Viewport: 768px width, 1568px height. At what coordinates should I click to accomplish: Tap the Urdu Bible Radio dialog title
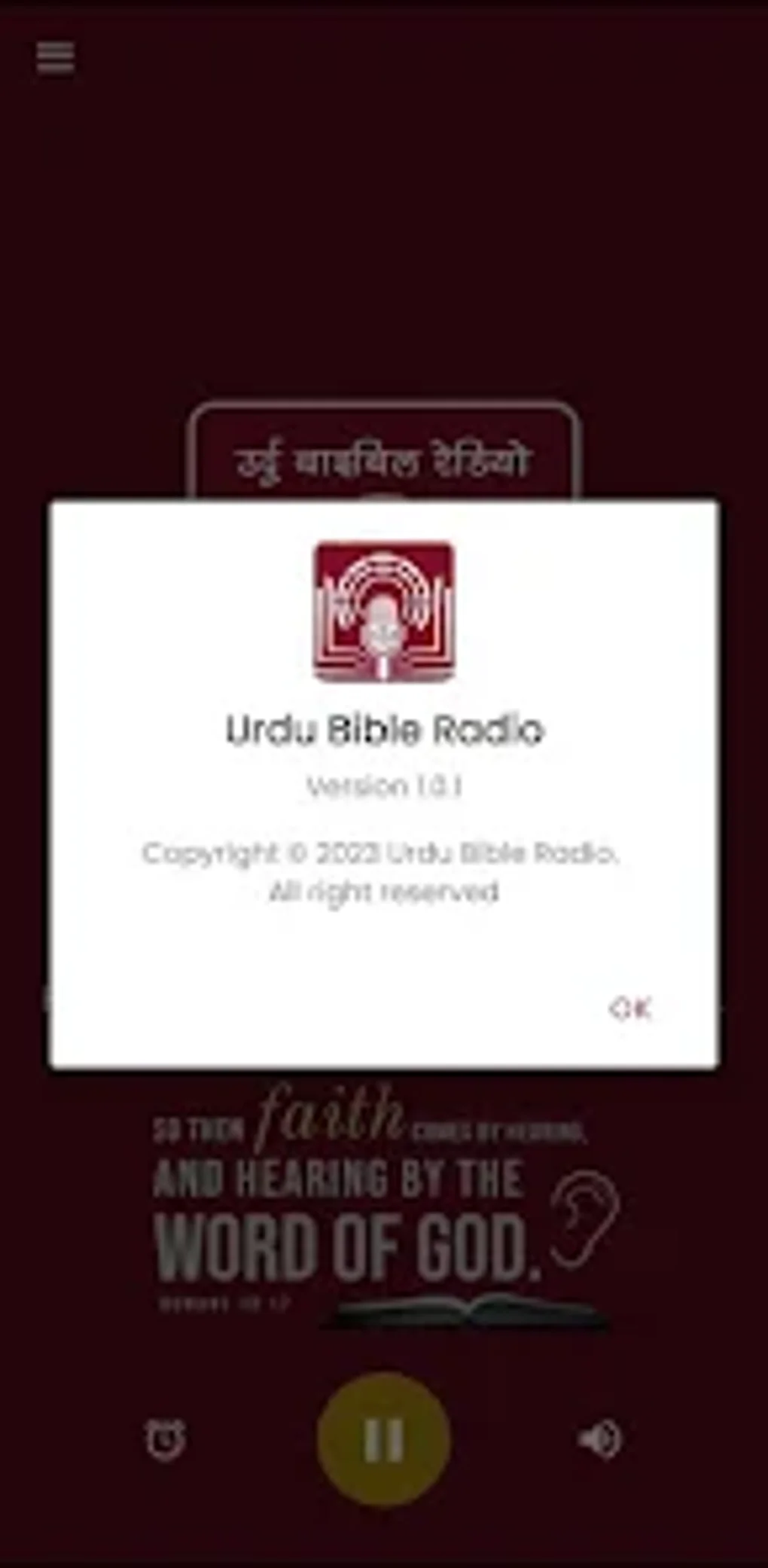[x=385, y=729]
